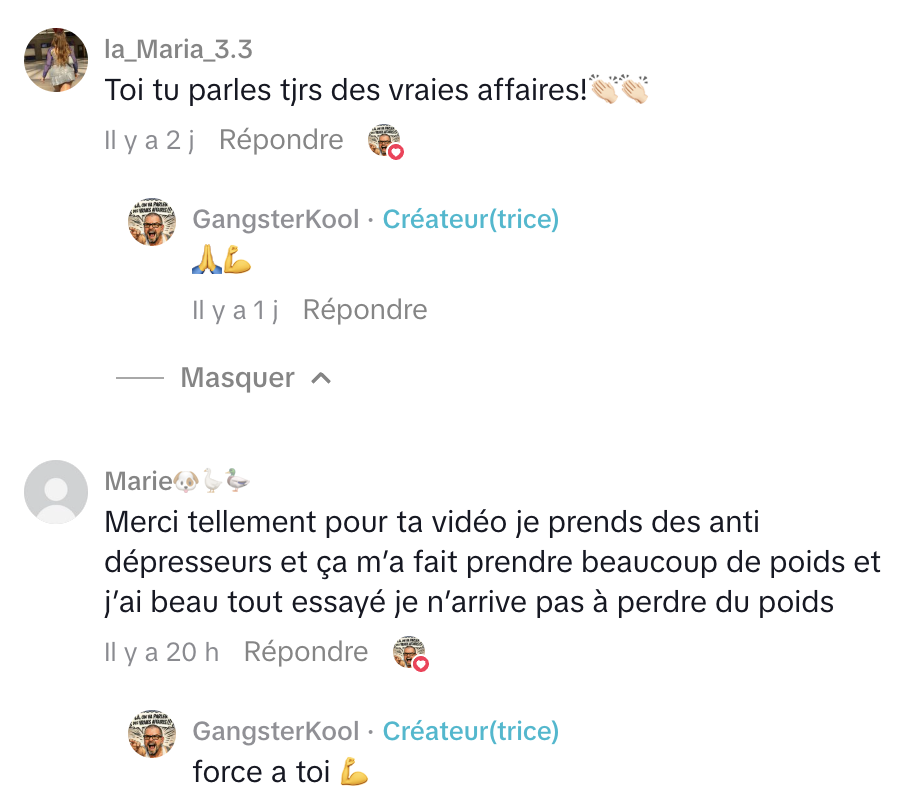
Task: Reply to la_Maria_3.3's comment
Action: [x=281, y=140]
